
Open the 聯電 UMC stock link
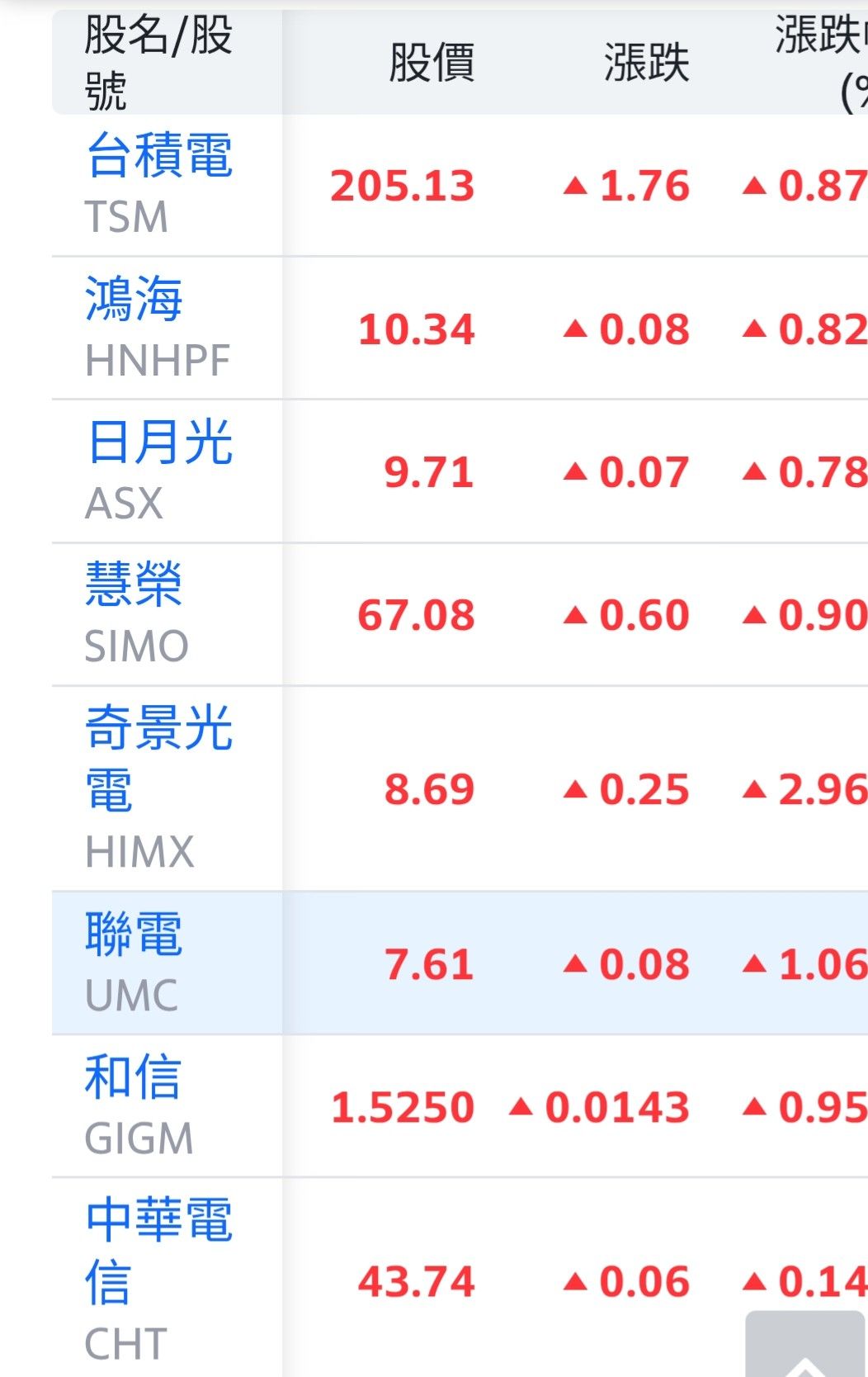[x=134, y=935]
